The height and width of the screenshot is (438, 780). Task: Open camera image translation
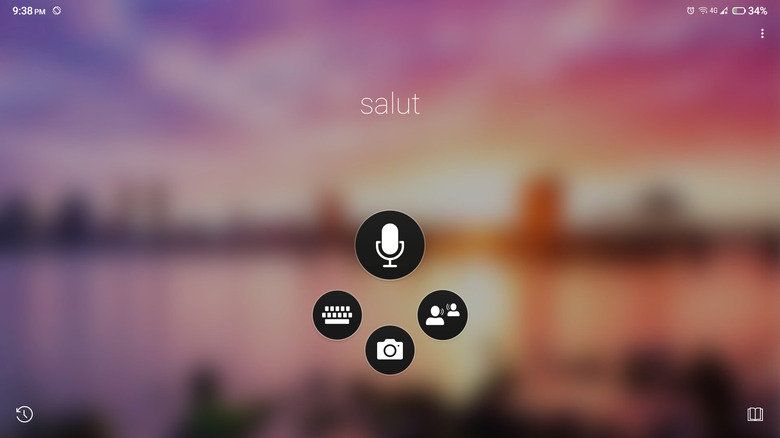390,349
